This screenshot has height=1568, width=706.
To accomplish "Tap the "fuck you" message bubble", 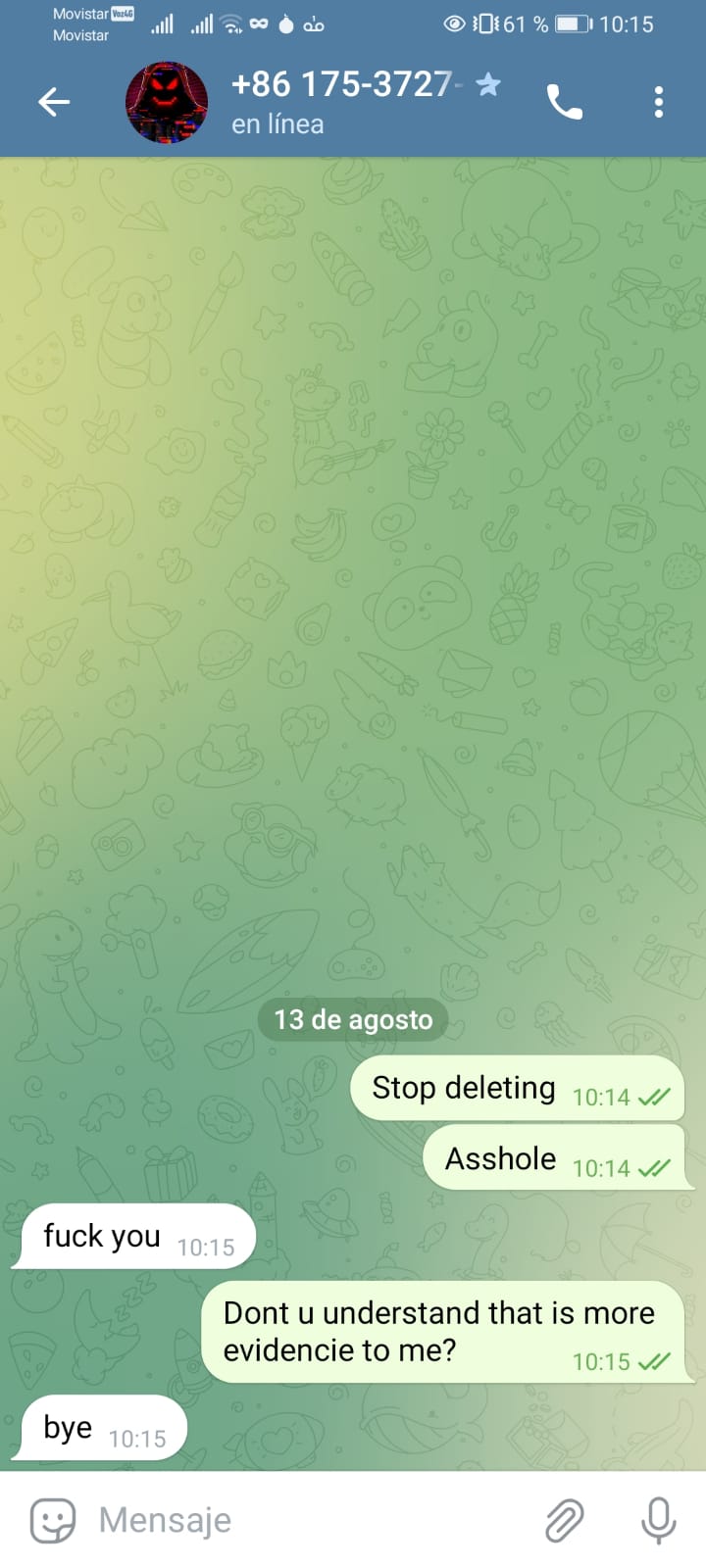I will pyautogui.click(x=132, y=1237).
